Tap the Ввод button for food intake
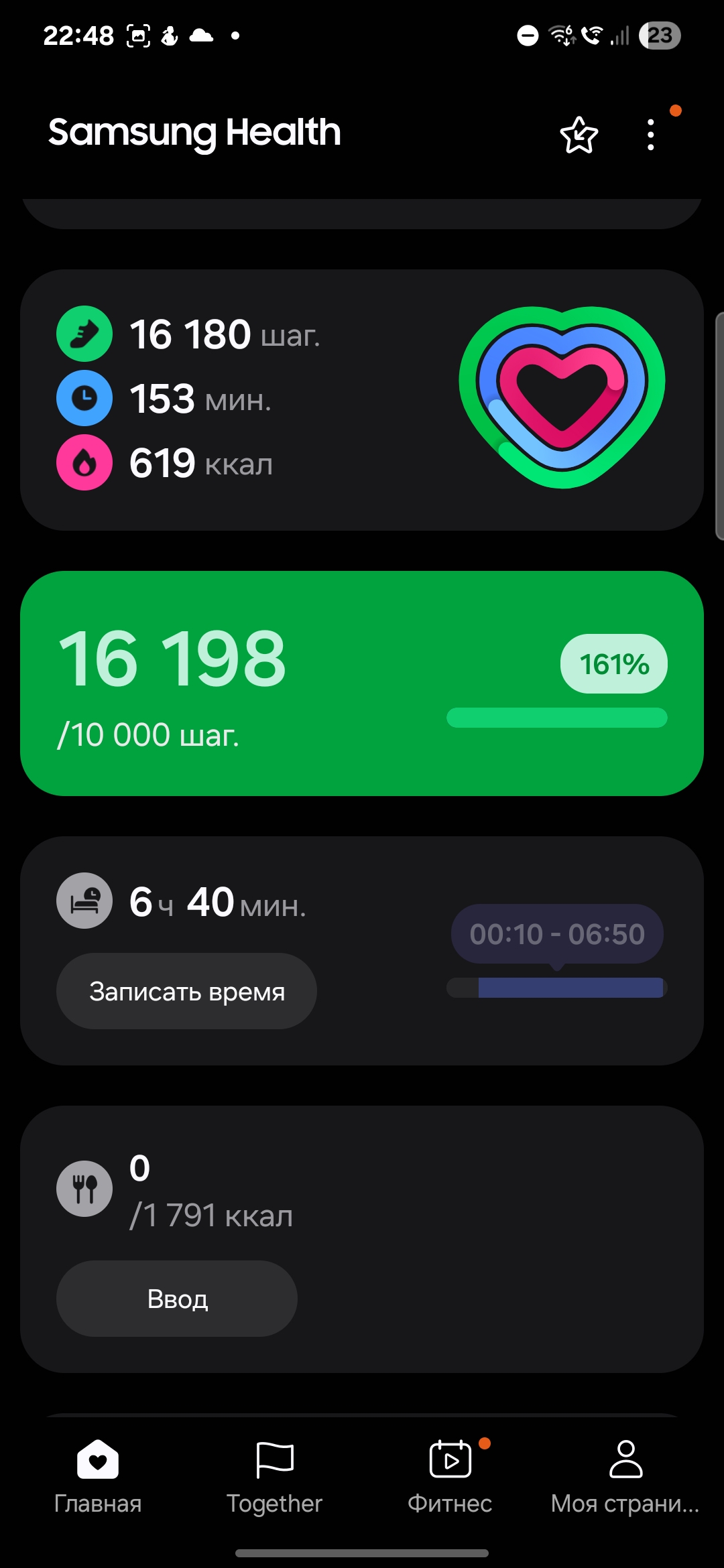This screenshot has width=724, height=1568. (x=177, y=1299)
